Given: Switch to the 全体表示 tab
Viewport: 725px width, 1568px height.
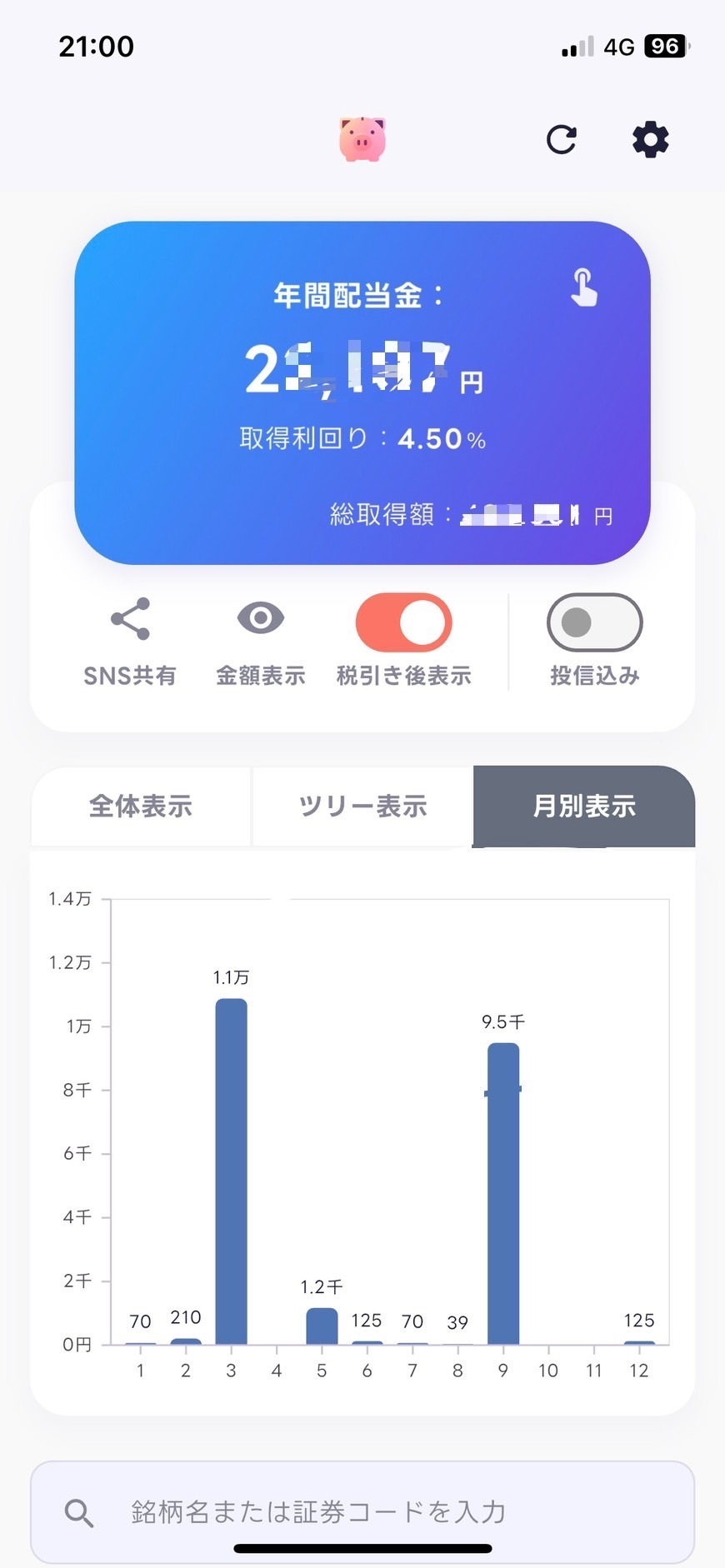Looking at the screenshot, I should (x=141, y=806).
